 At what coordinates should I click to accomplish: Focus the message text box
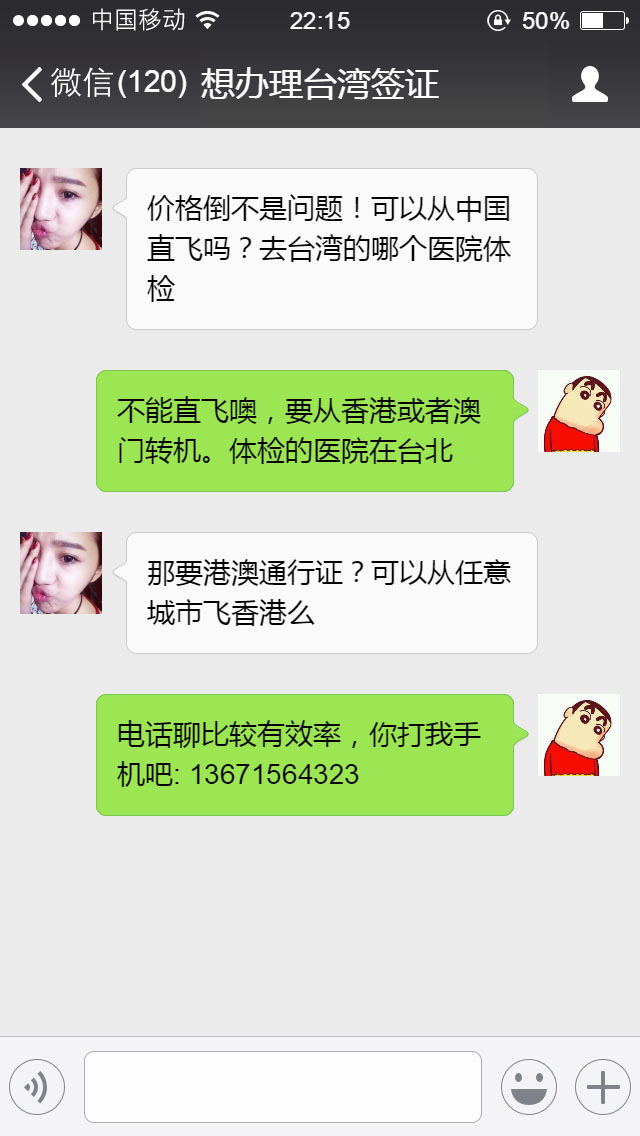click(x=282, y=1086)
